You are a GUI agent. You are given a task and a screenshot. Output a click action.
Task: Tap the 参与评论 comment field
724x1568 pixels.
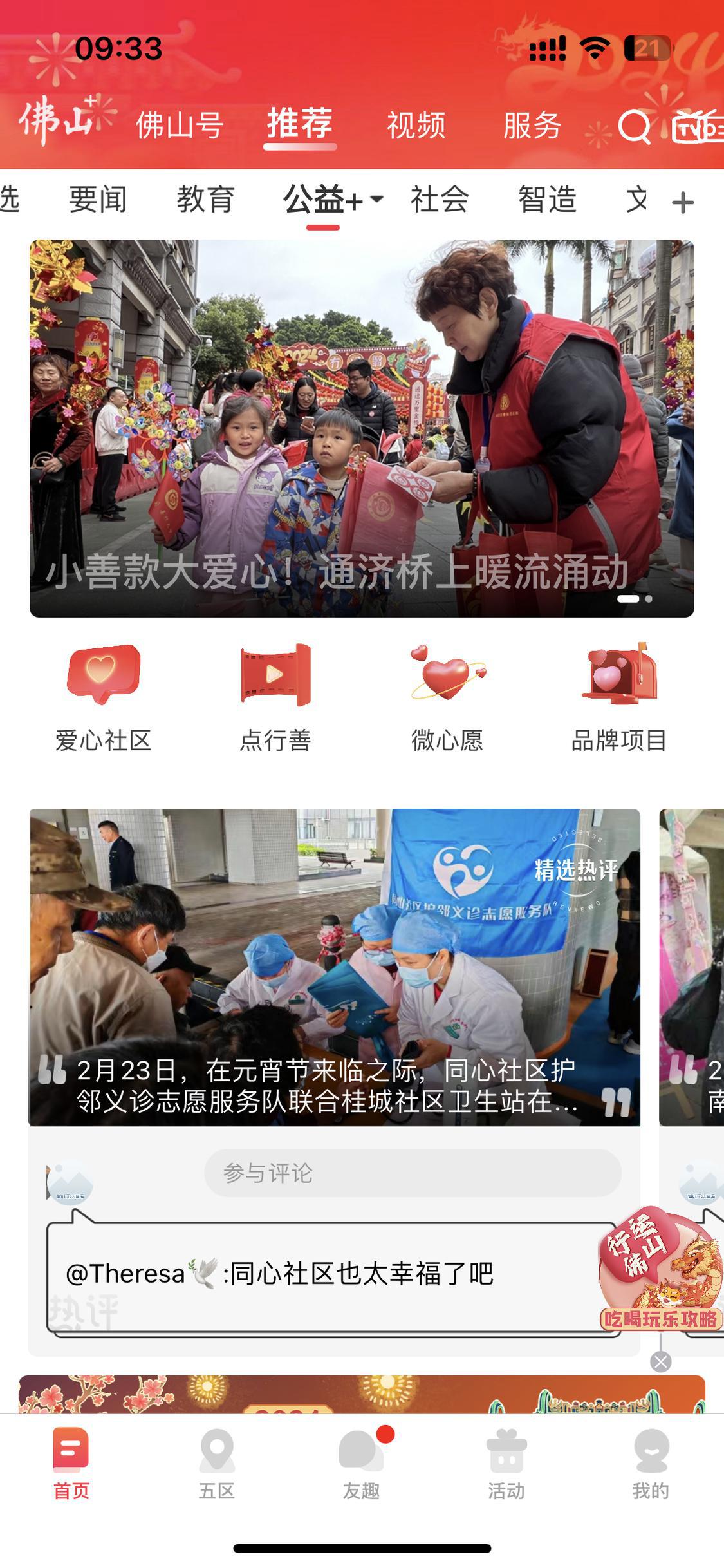412,1173
